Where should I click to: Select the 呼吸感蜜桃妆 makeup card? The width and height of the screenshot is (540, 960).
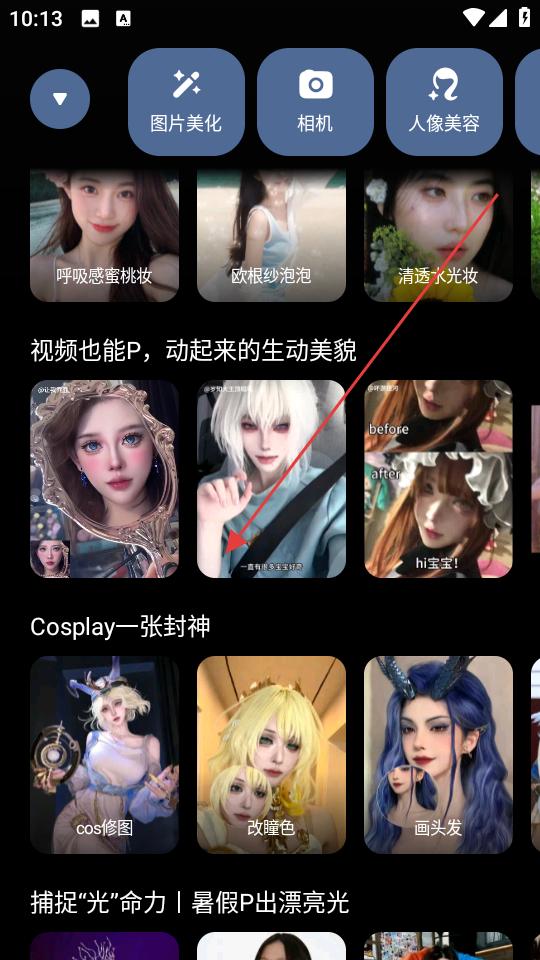(105, 236)
